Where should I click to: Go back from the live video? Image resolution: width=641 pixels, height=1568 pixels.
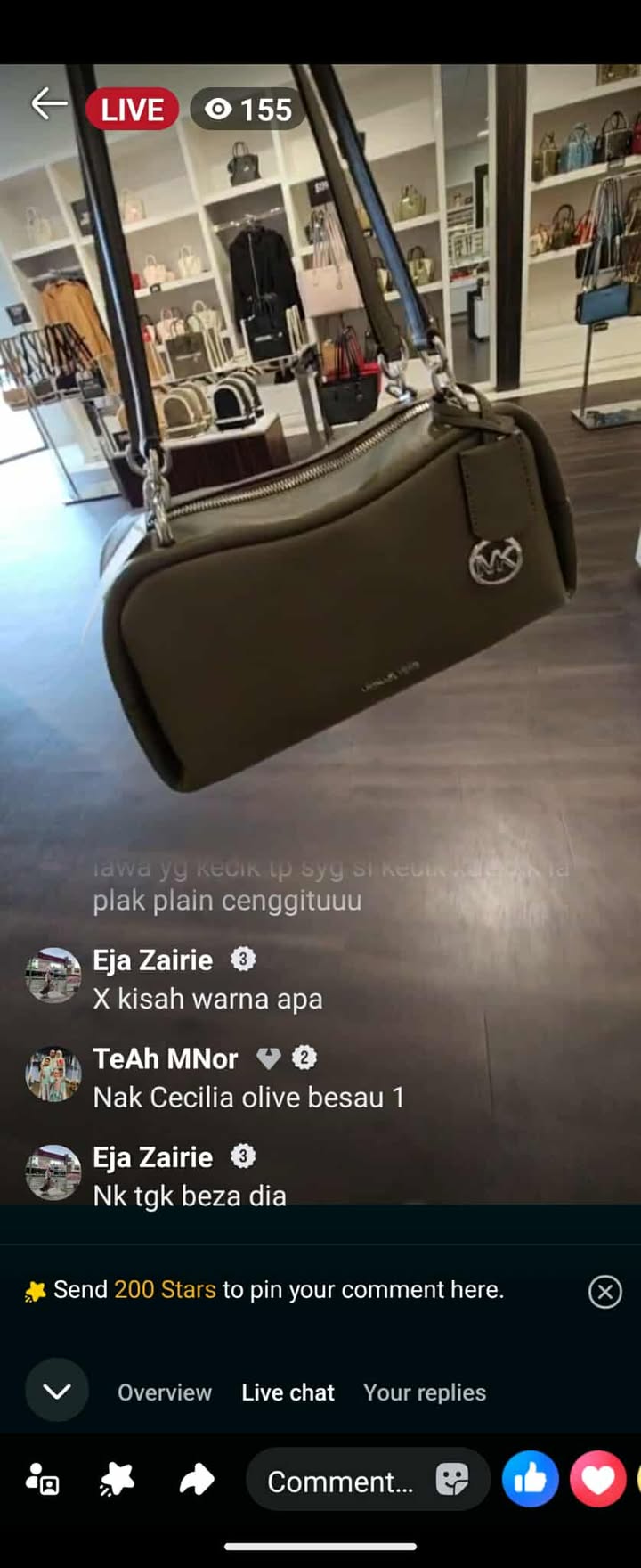[x=49, y=104]
